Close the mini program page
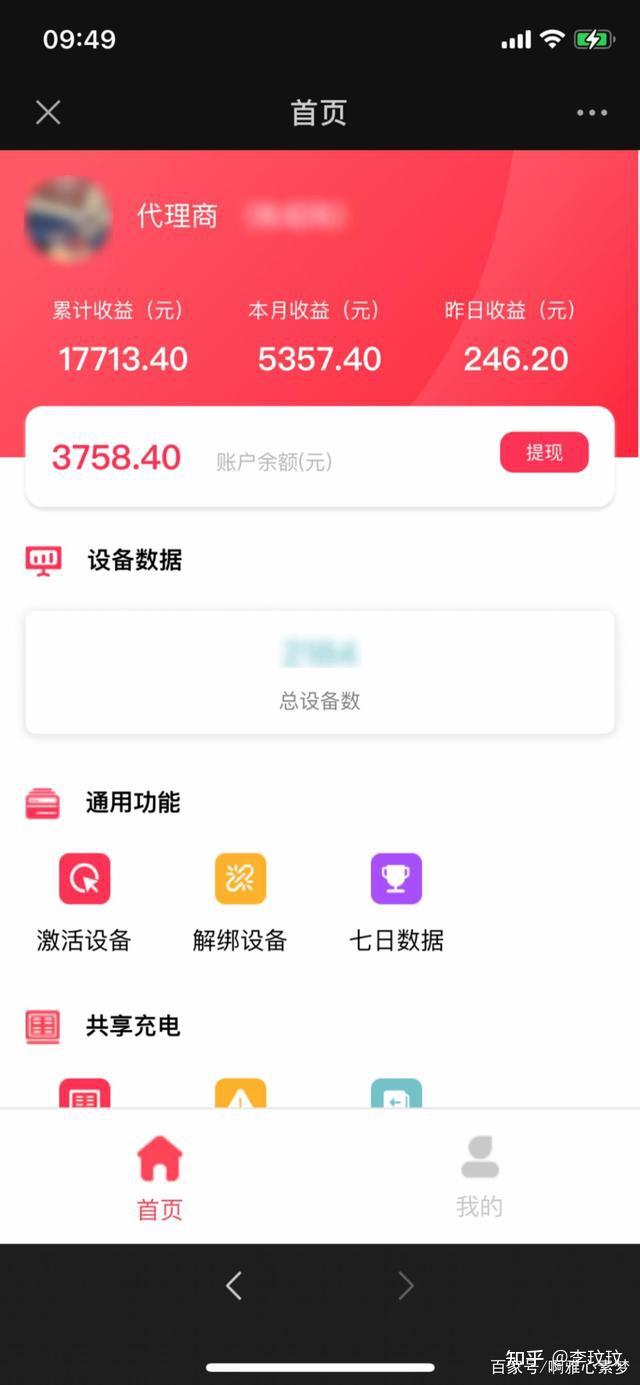 pyautogui.click(x=48, y=112)
